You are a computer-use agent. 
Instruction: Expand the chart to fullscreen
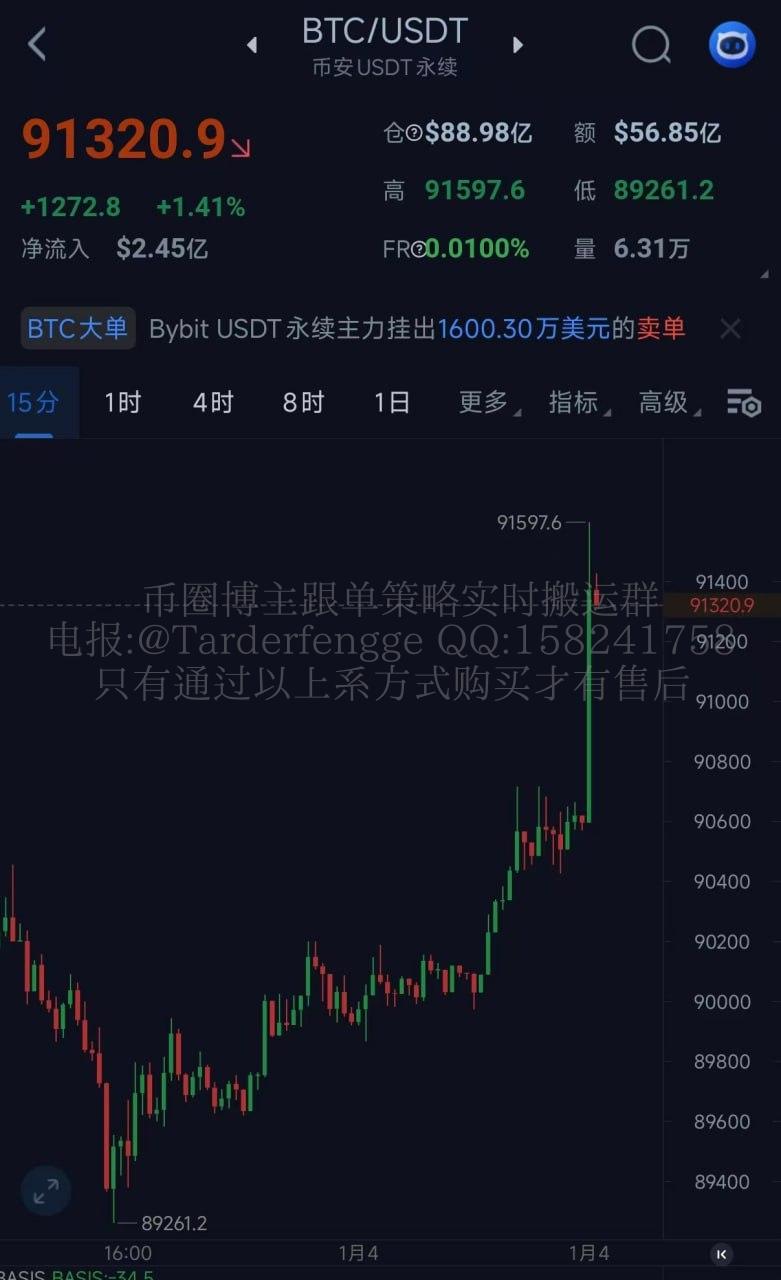coord(46,1191)
